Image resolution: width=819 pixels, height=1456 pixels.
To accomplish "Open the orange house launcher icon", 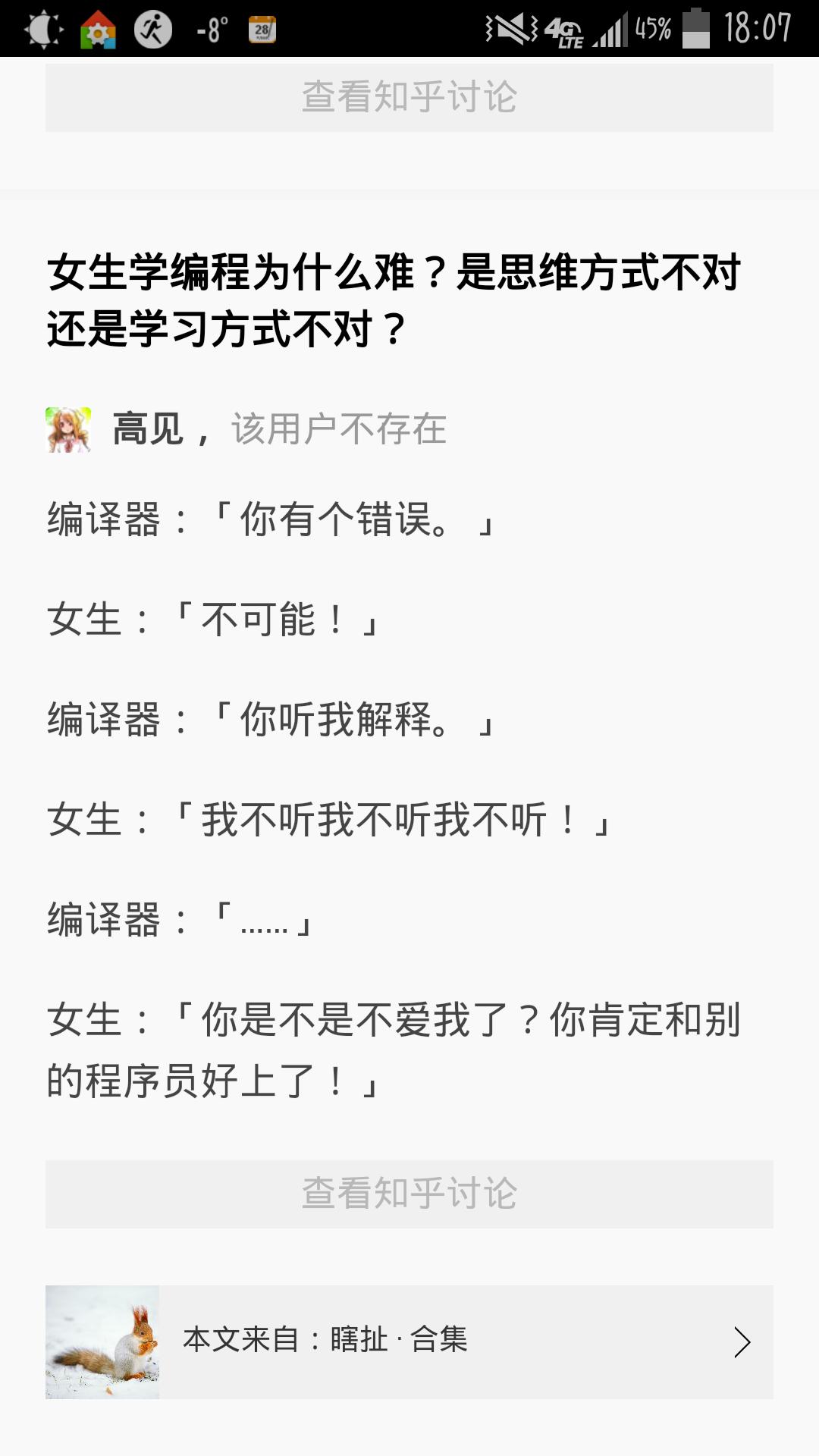I will 97,29.
